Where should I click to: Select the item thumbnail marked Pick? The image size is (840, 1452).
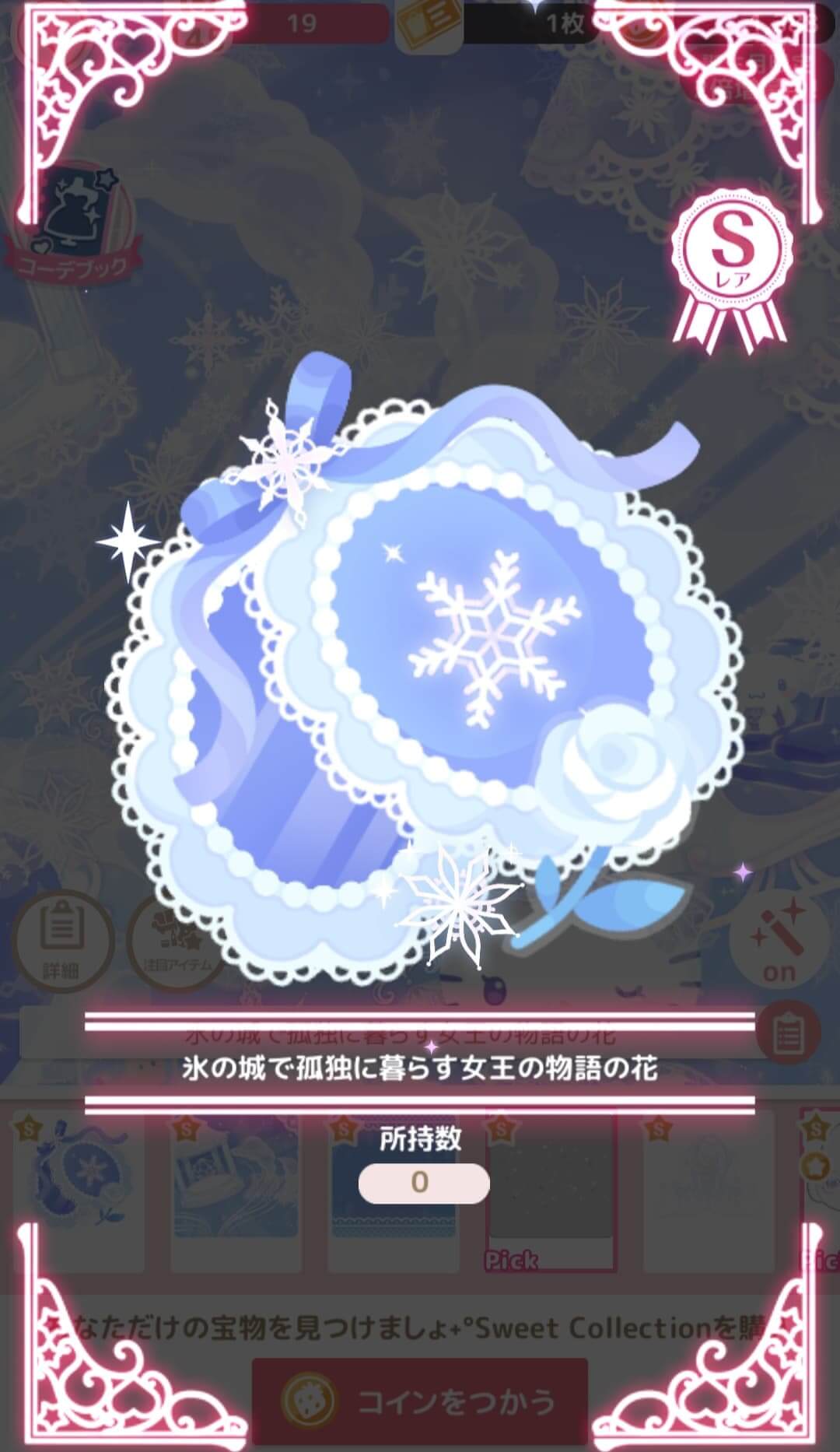coord(551,1191)
